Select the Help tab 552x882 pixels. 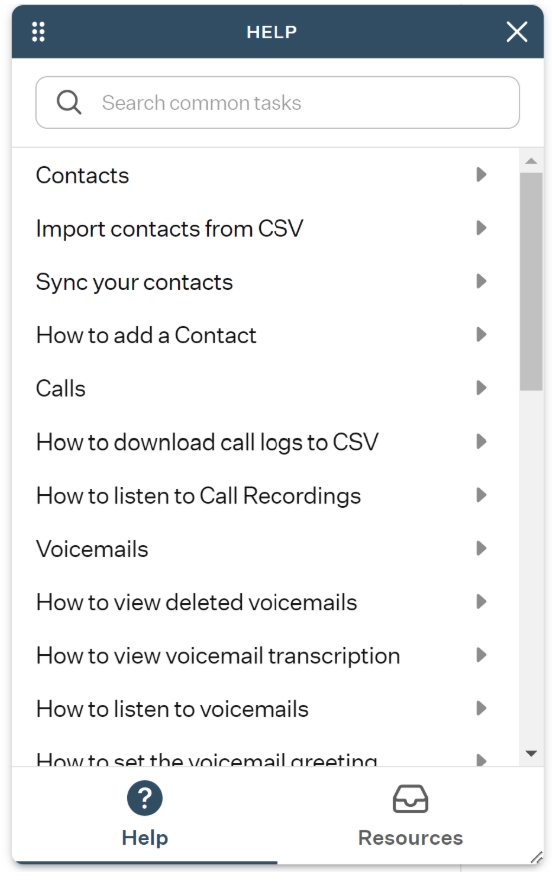click(145, 815)
